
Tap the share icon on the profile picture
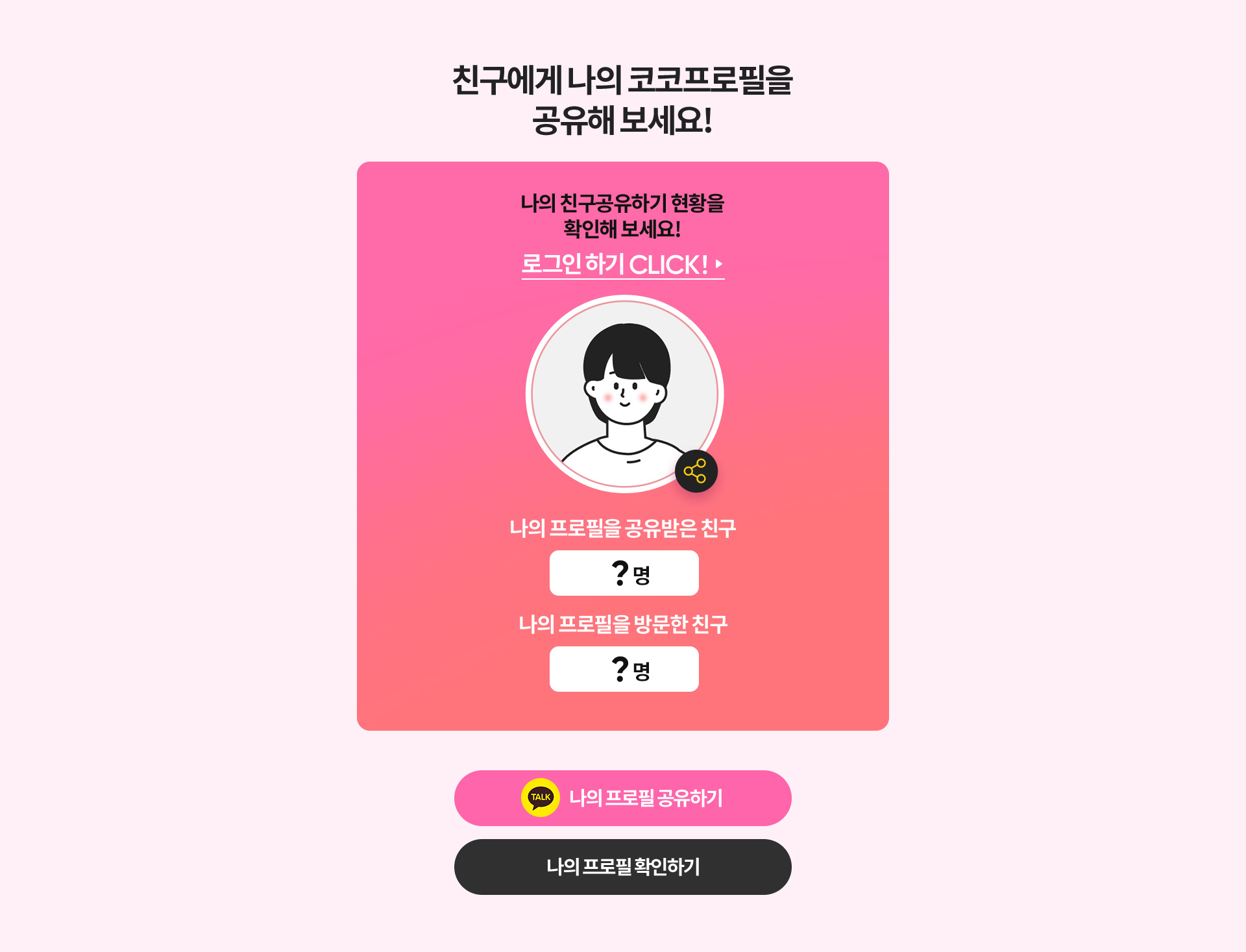[x=696, y=471]
